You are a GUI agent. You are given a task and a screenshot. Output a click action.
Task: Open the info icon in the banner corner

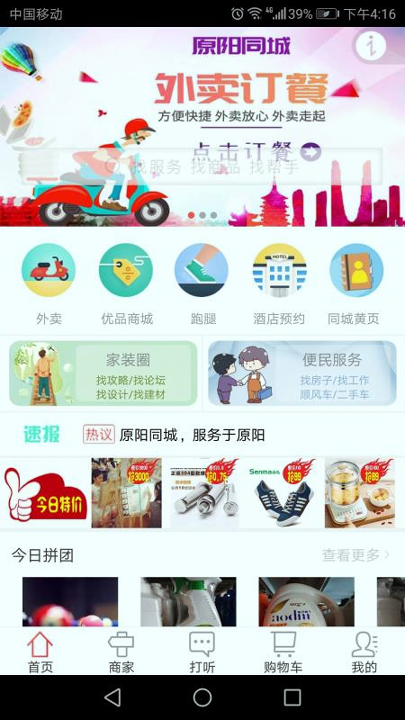point(371,45)
